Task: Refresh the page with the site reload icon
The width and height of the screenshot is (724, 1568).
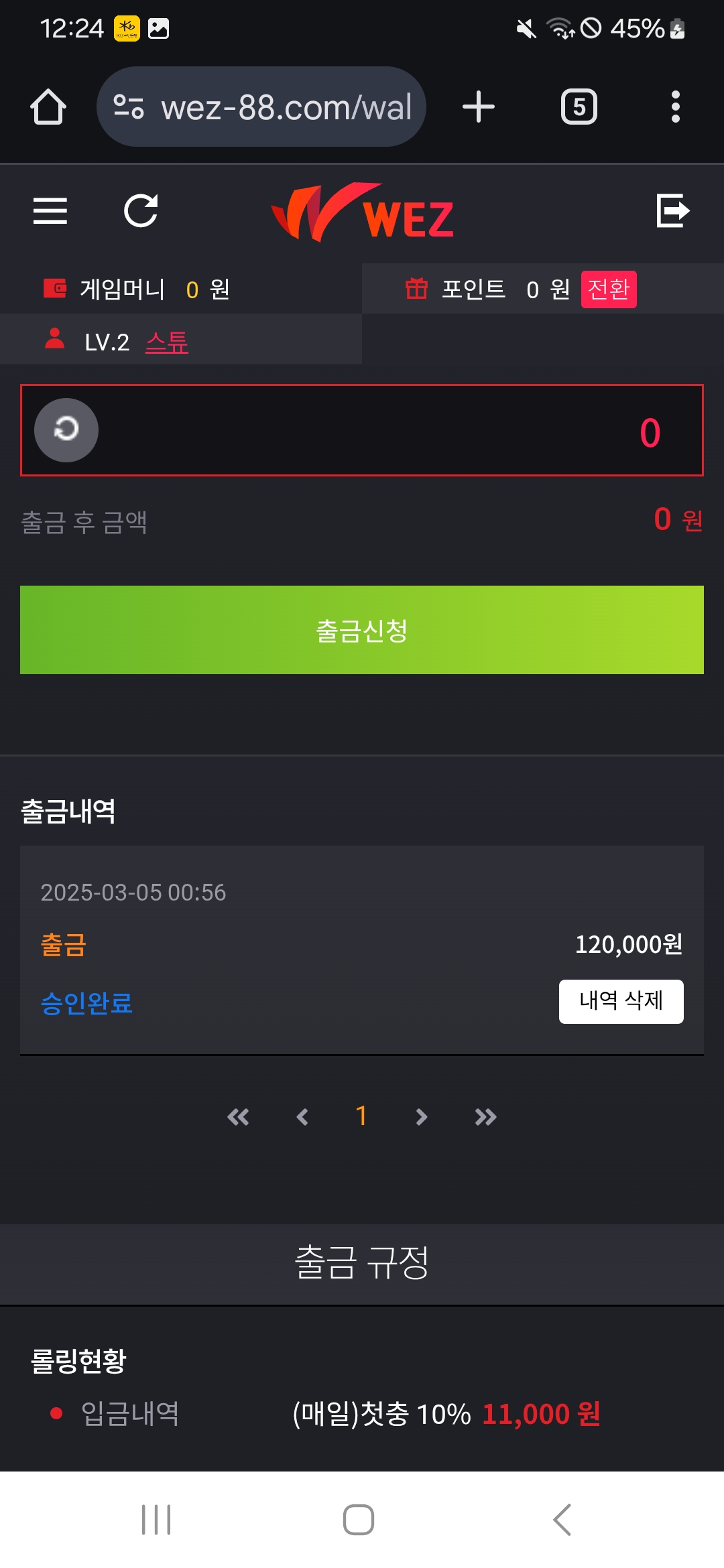Action: pyautogui.click(x=141, y=211)
